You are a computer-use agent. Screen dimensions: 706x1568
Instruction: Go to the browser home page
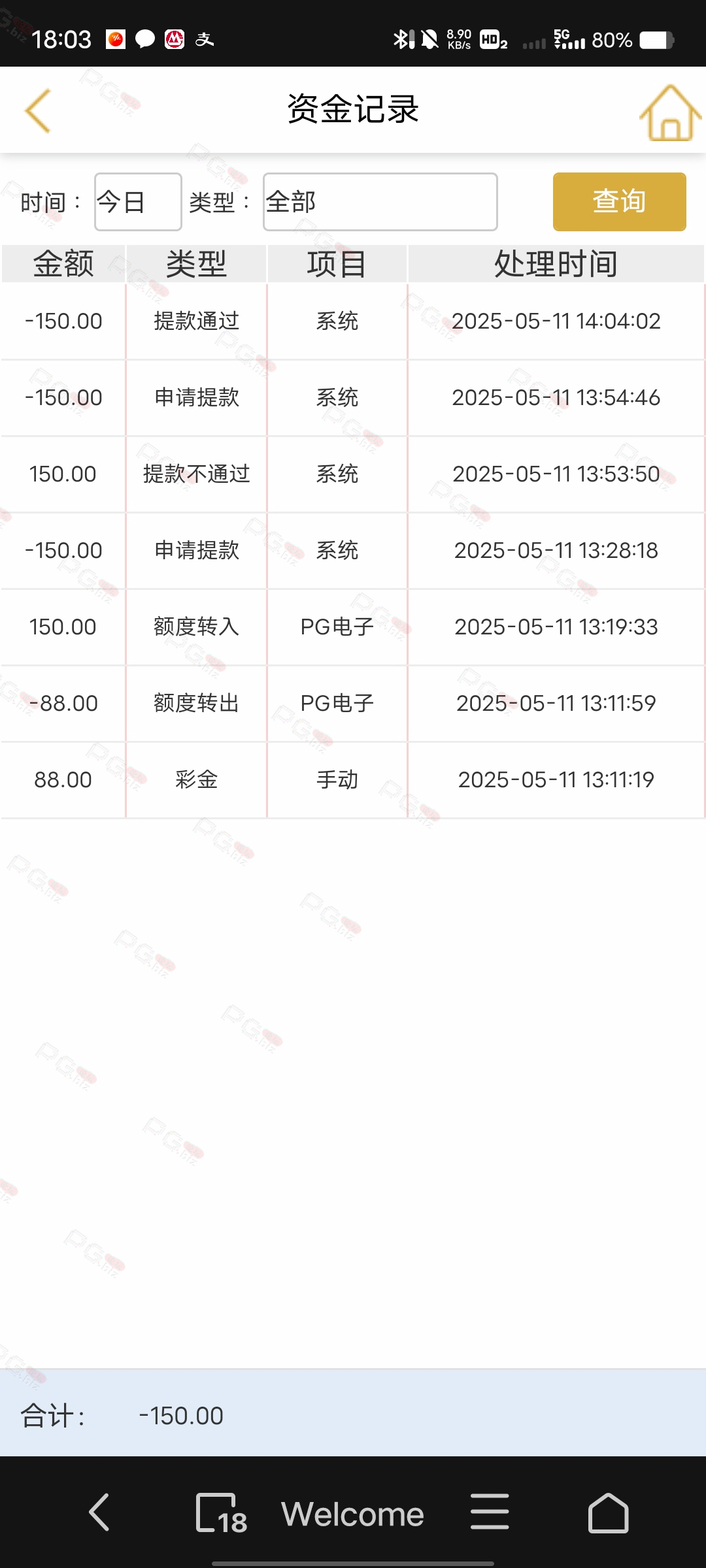pyautogui.click(x=608, y=1512)
